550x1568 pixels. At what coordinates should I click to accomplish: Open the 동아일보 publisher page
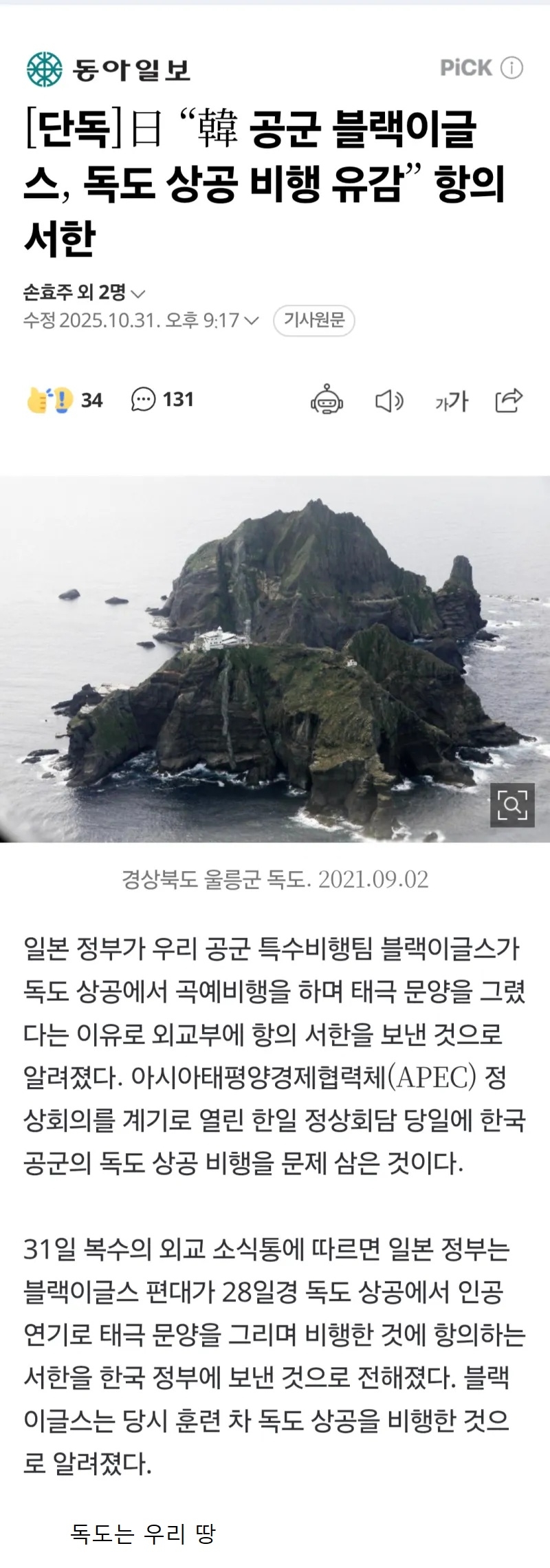[109, 69]
